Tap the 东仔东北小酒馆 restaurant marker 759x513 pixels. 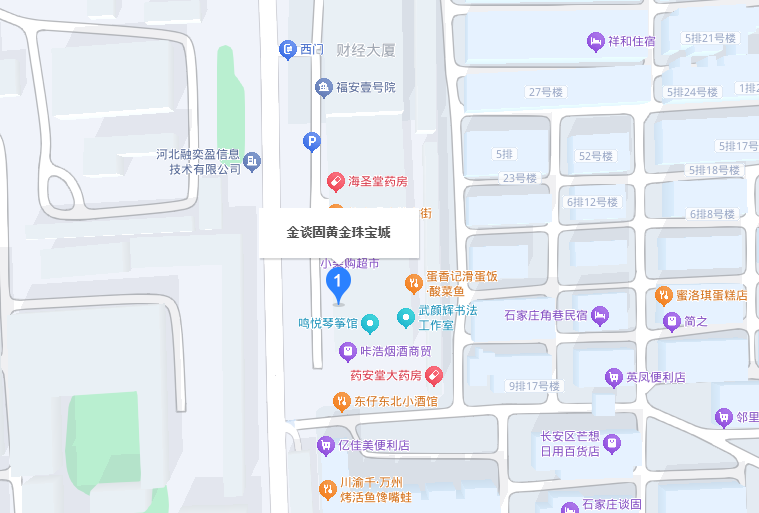point(341,402)
